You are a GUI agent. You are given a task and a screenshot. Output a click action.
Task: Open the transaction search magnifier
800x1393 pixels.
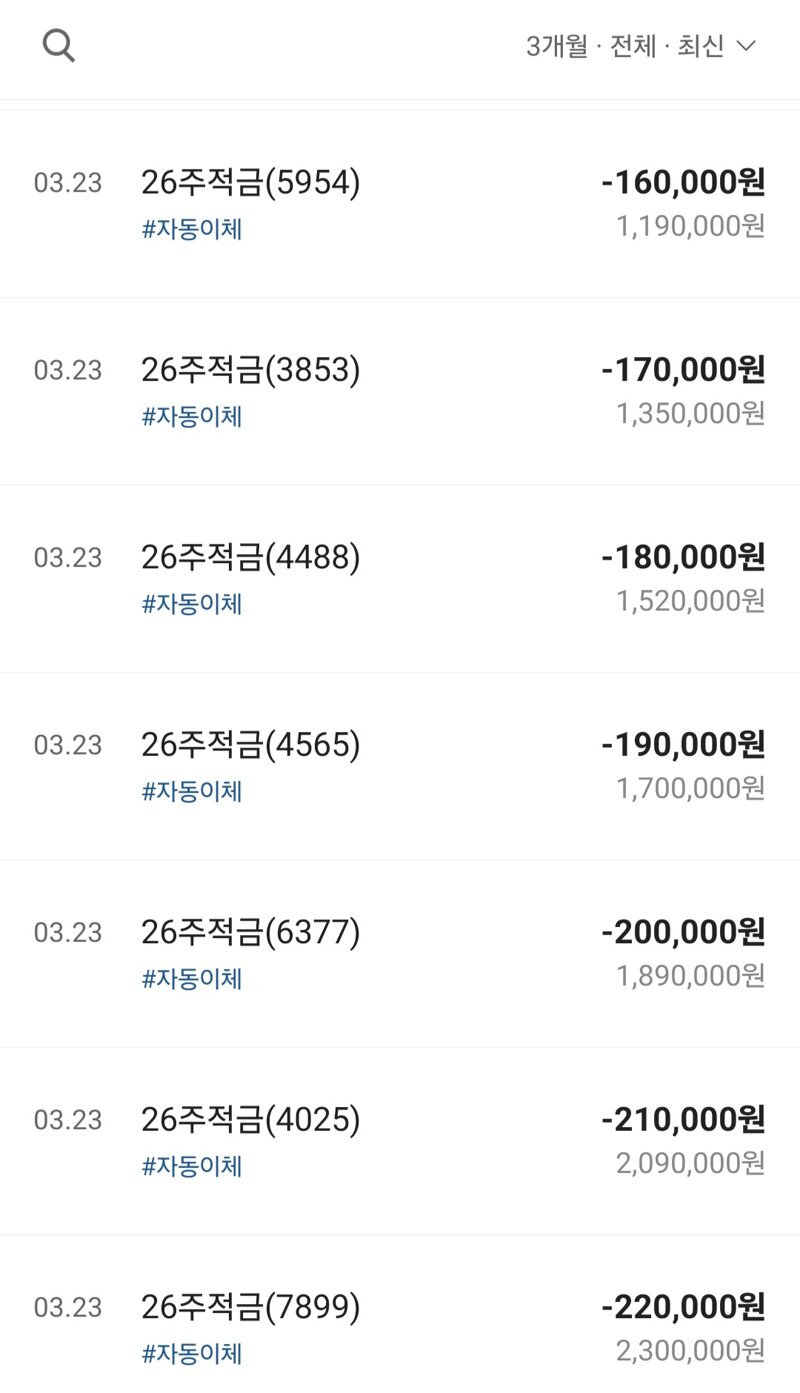(59, 46)
